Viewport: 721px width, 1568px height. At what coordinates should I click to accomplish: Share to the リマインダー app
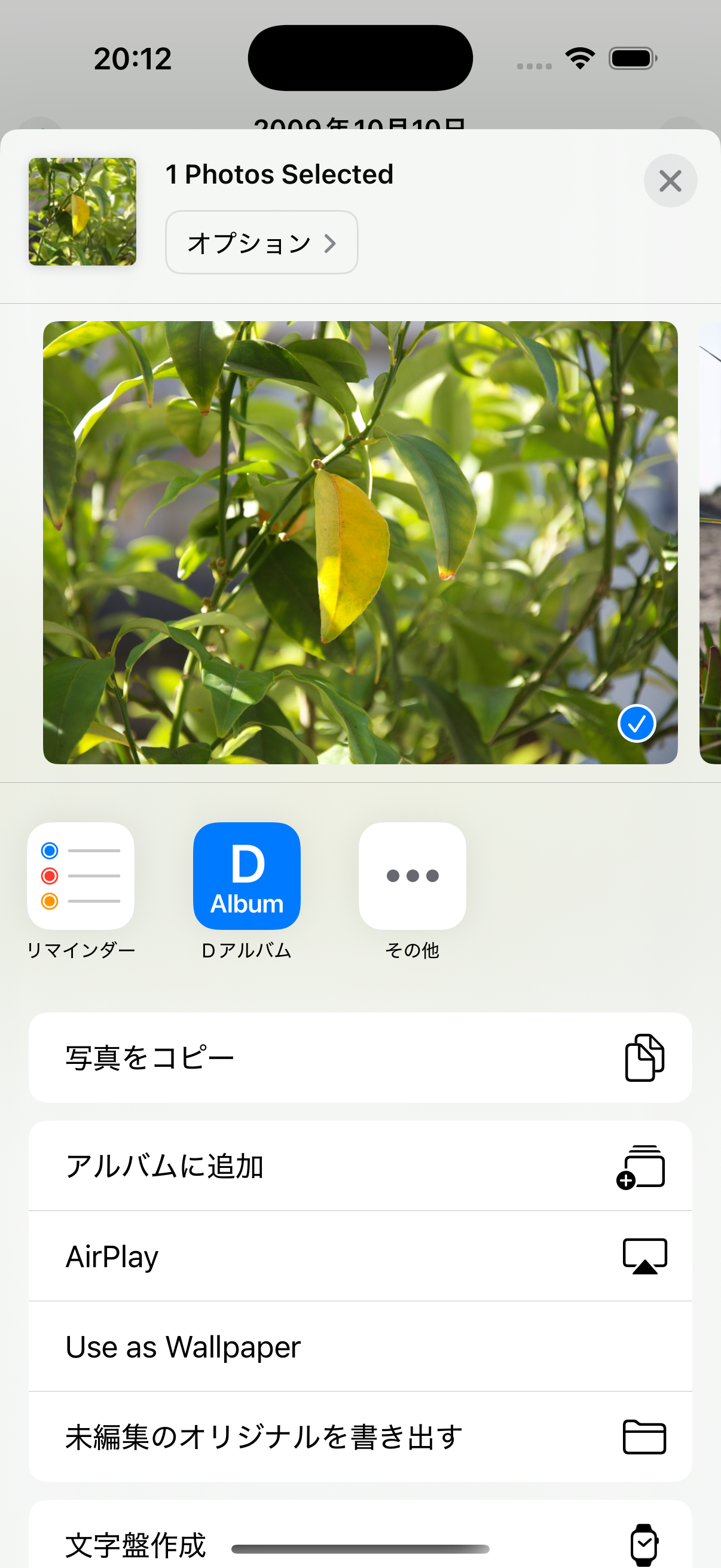click(81, 876)
